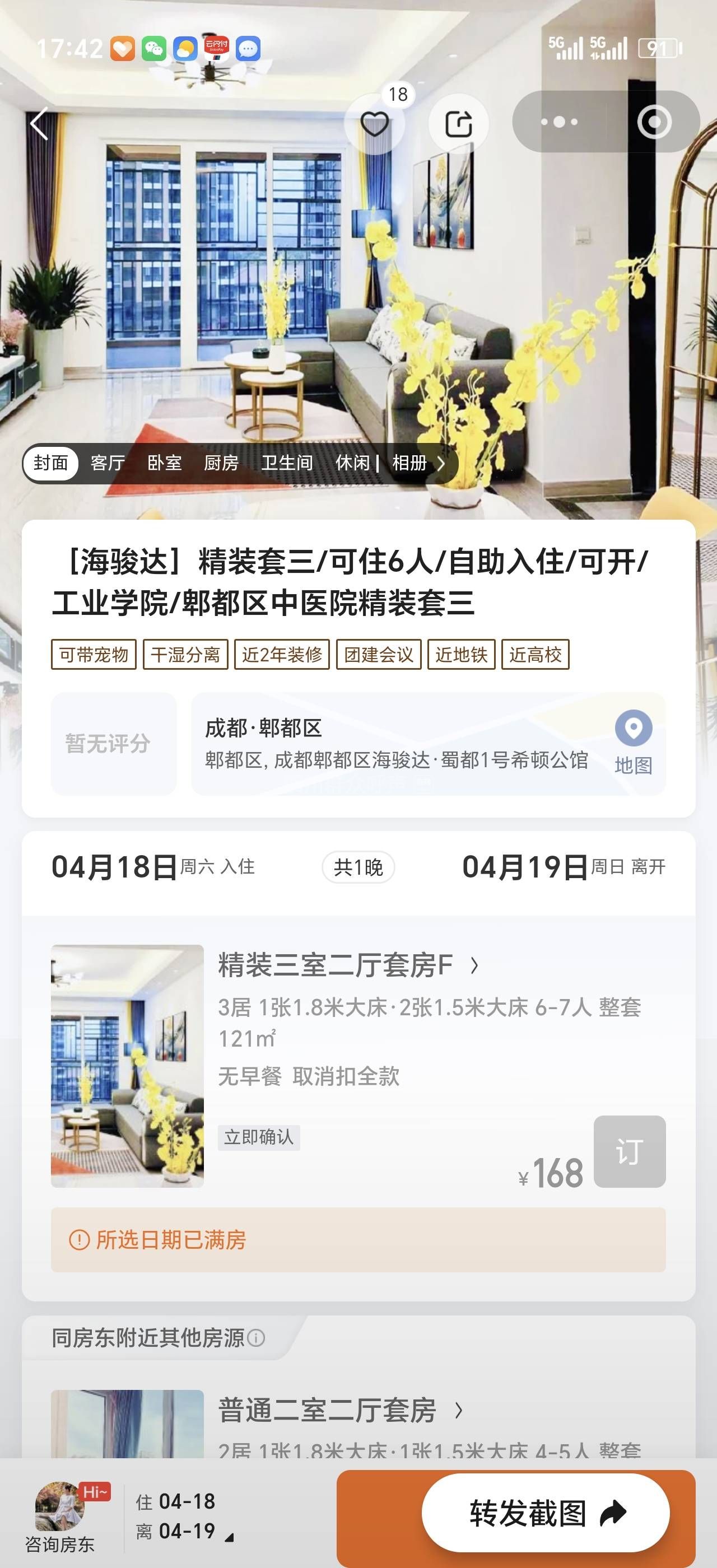Show 厨房 photos
The width and height of the screenshot is (717, 1568).
click(221, 463)
